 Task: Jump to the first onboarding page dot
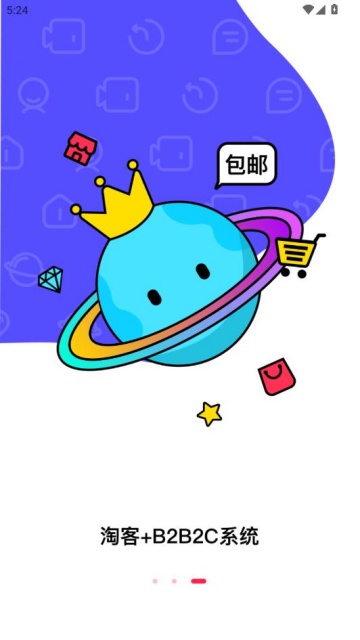pyautogui.click(x=155, y=581)
